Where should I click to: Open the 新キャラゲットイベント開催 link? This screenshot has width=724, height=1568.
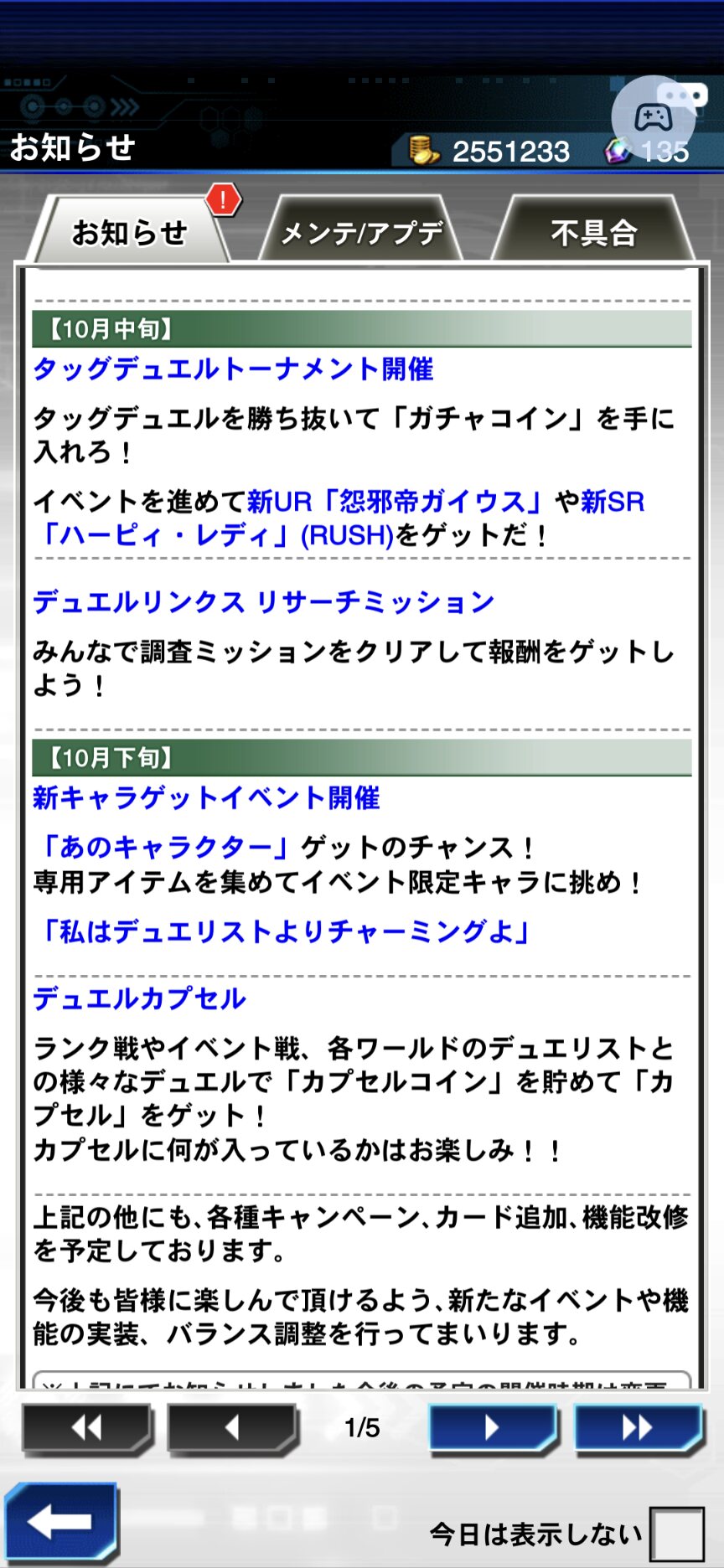click(x=206, y=797)
